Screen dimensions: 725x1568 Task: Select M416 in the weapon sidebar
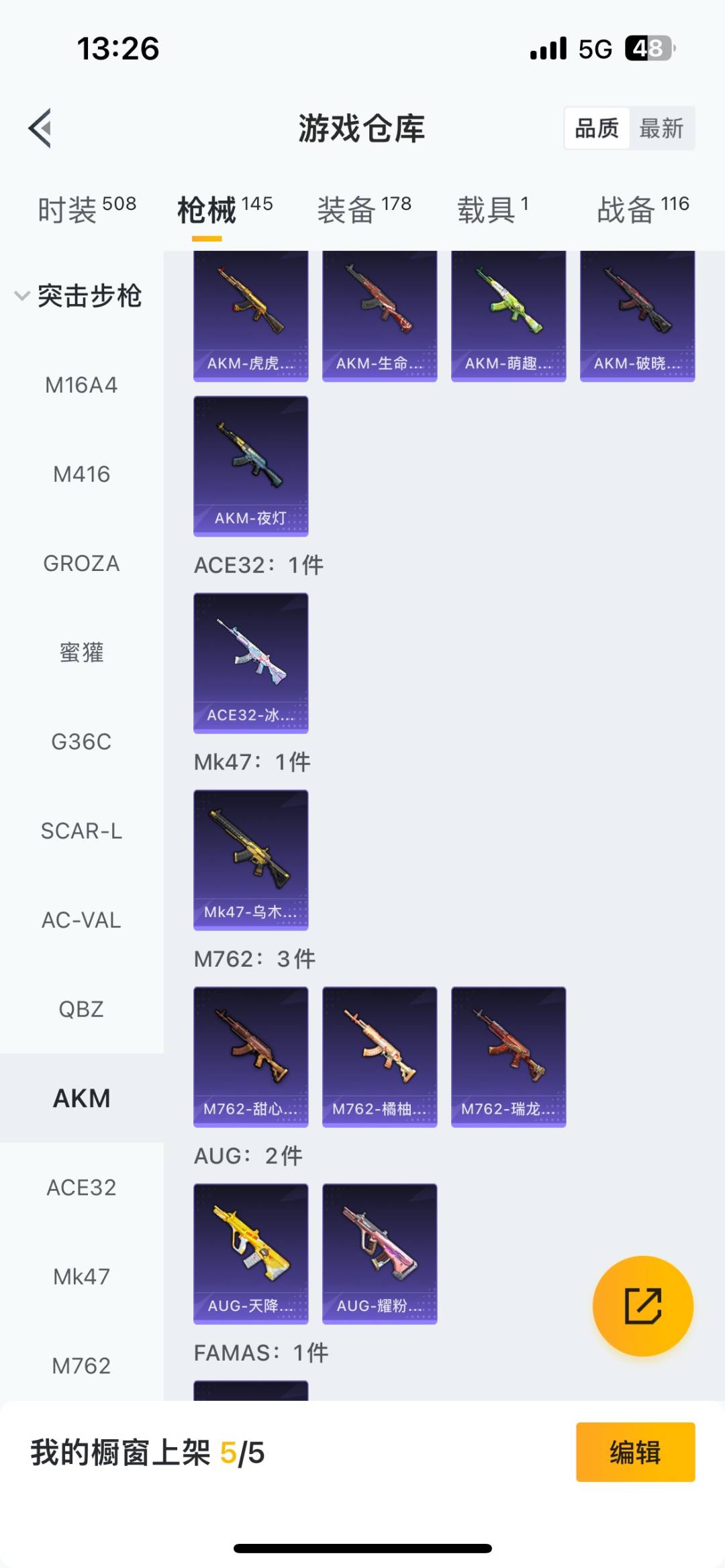coord(82,474)
